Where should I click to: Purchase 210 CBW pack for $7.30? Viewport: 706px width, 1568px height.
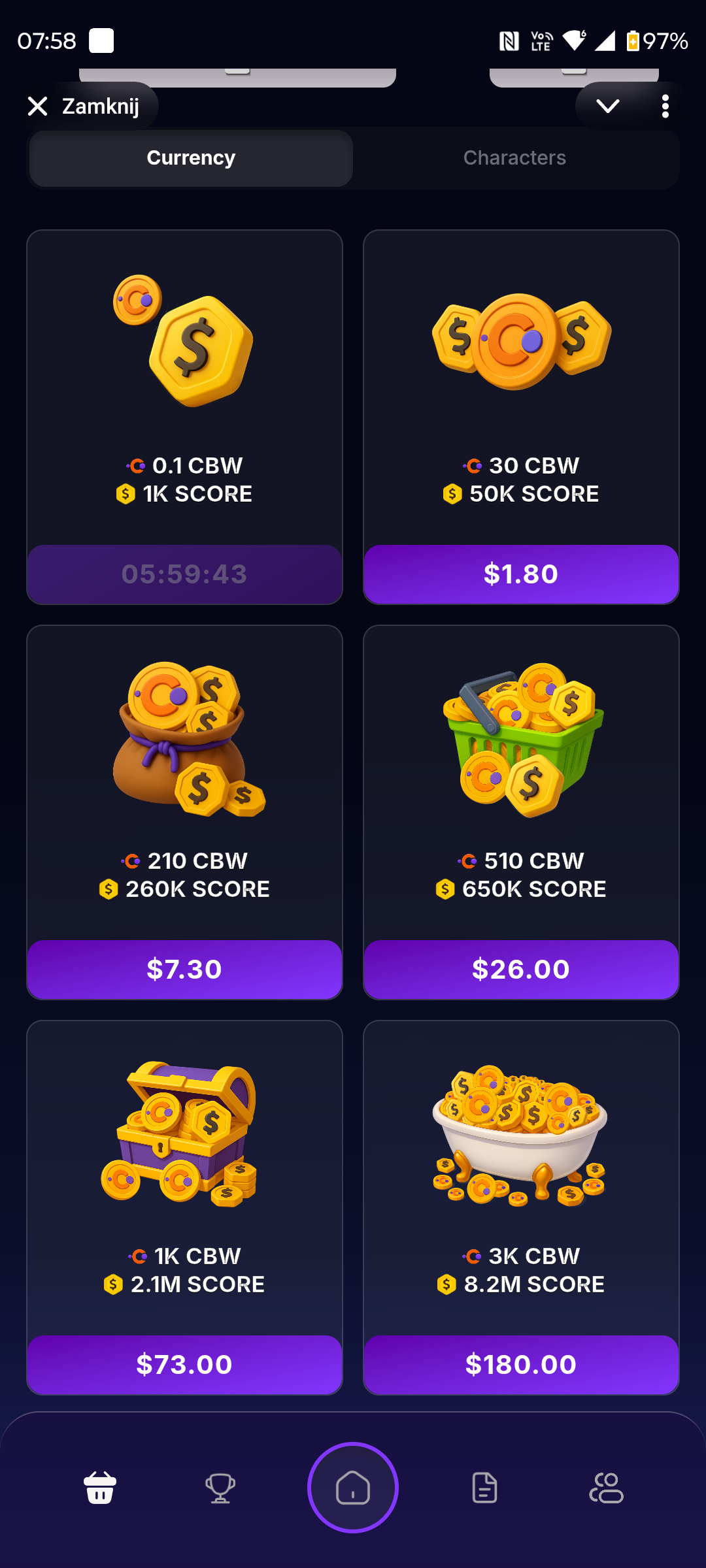(x=184, y=970)
